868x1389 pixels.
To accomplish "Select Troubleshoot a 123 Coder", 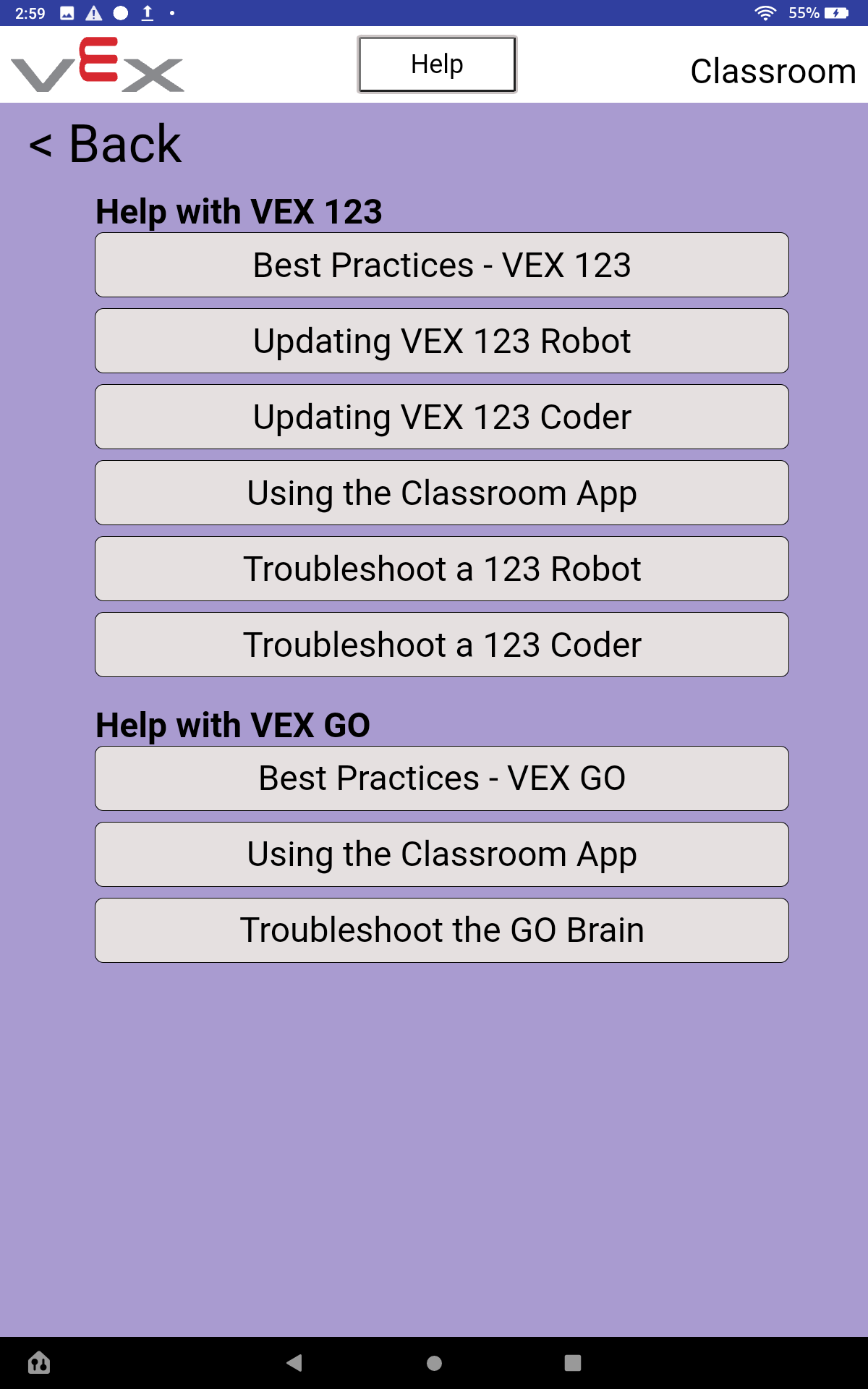I will coord(441,645).
